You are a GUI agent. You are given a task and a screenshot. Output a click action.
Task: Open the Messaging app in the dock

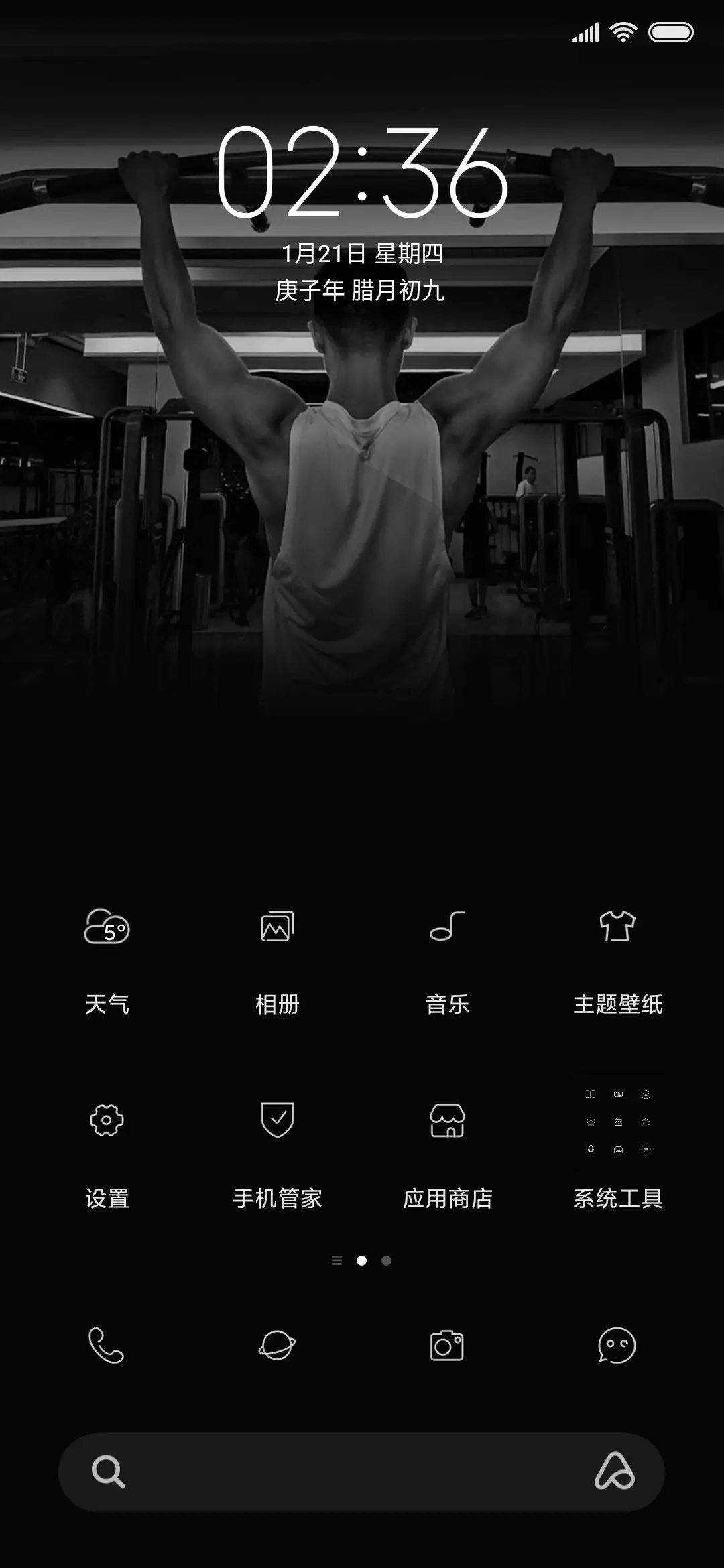(x=617, y=1346)
